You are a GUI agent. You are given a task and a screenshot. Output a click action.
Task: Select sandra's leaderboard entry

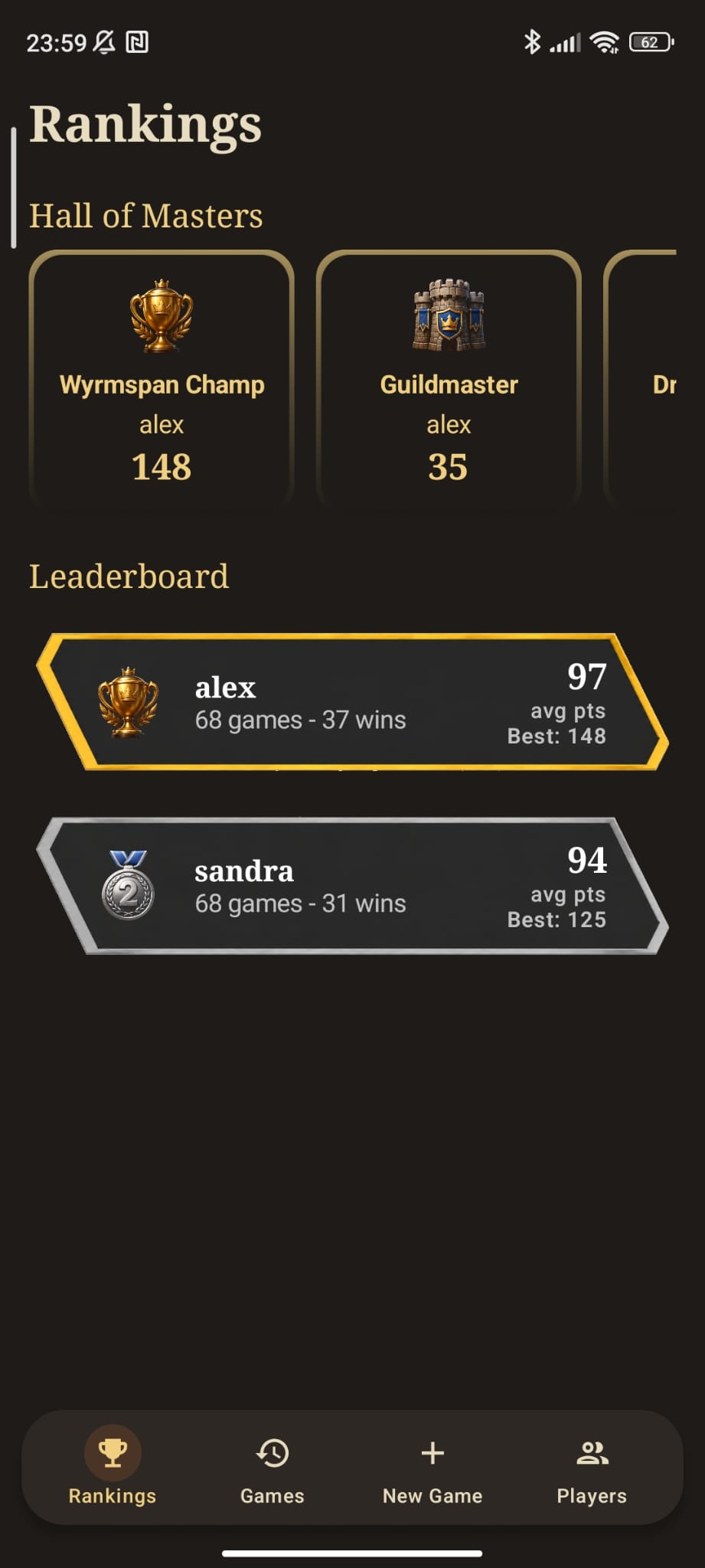coord(352,884)
